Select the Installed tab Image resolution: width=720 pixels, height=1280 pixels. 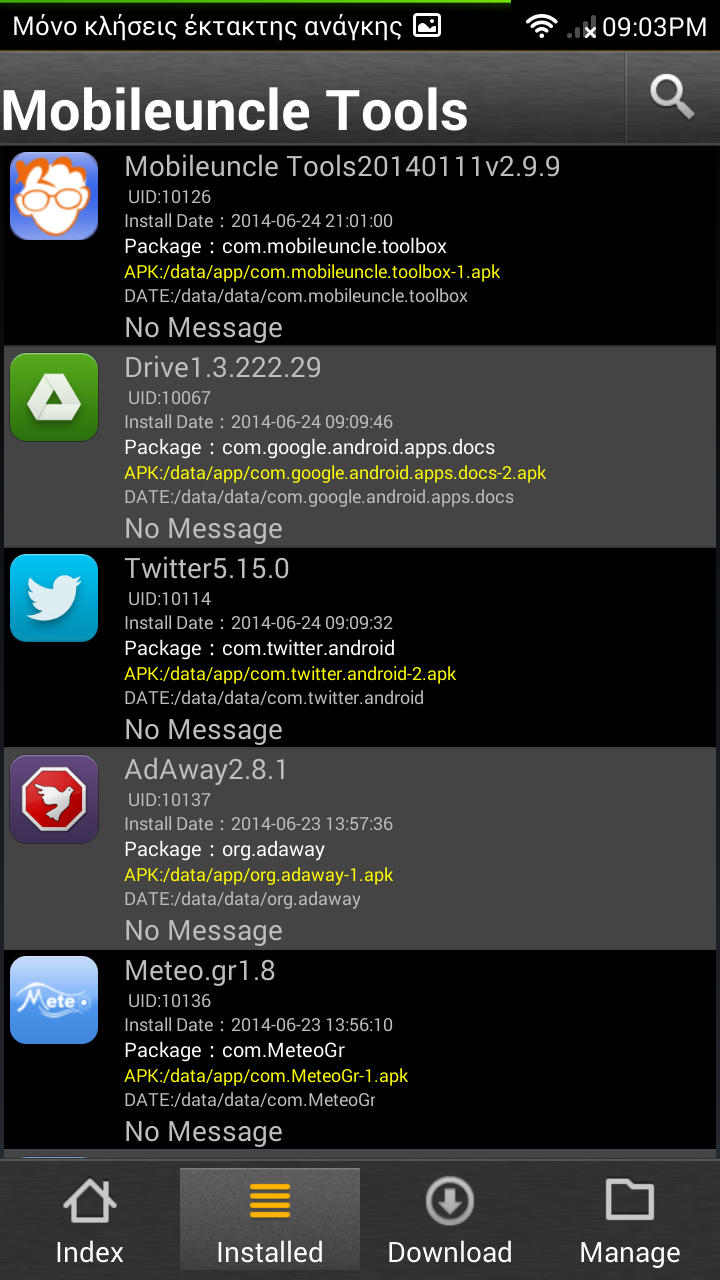click(x=270, y=1220)
